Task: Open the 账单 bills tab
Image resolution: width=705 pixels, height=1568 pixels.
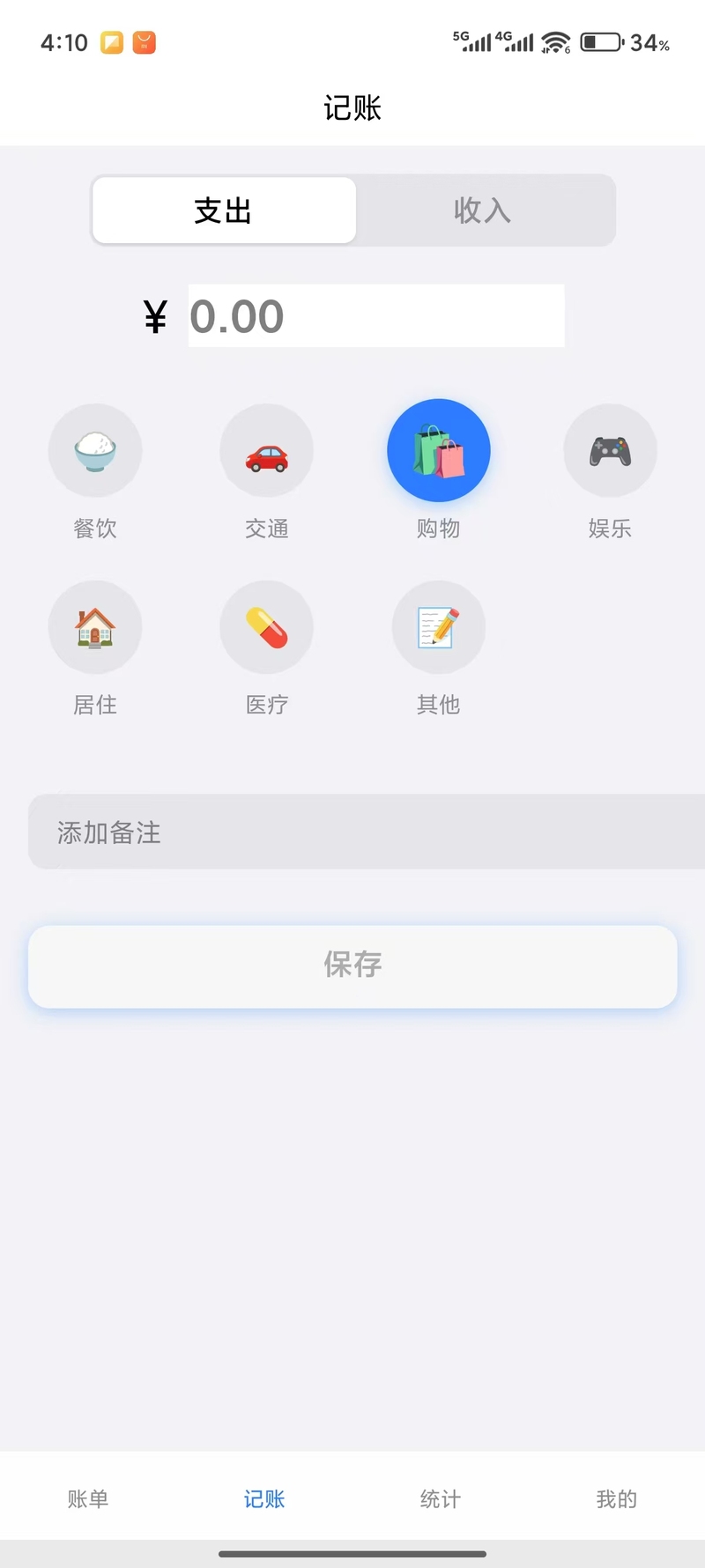Action: pyautogui.click(x=88, y=1498)
